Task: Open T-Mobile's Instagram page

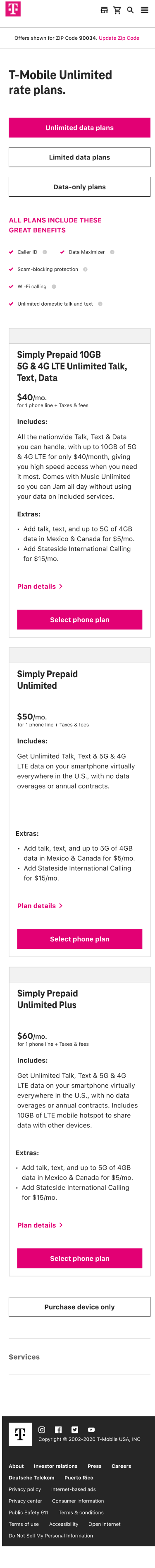Action: pyautogui.click(x=42, y=1430)
